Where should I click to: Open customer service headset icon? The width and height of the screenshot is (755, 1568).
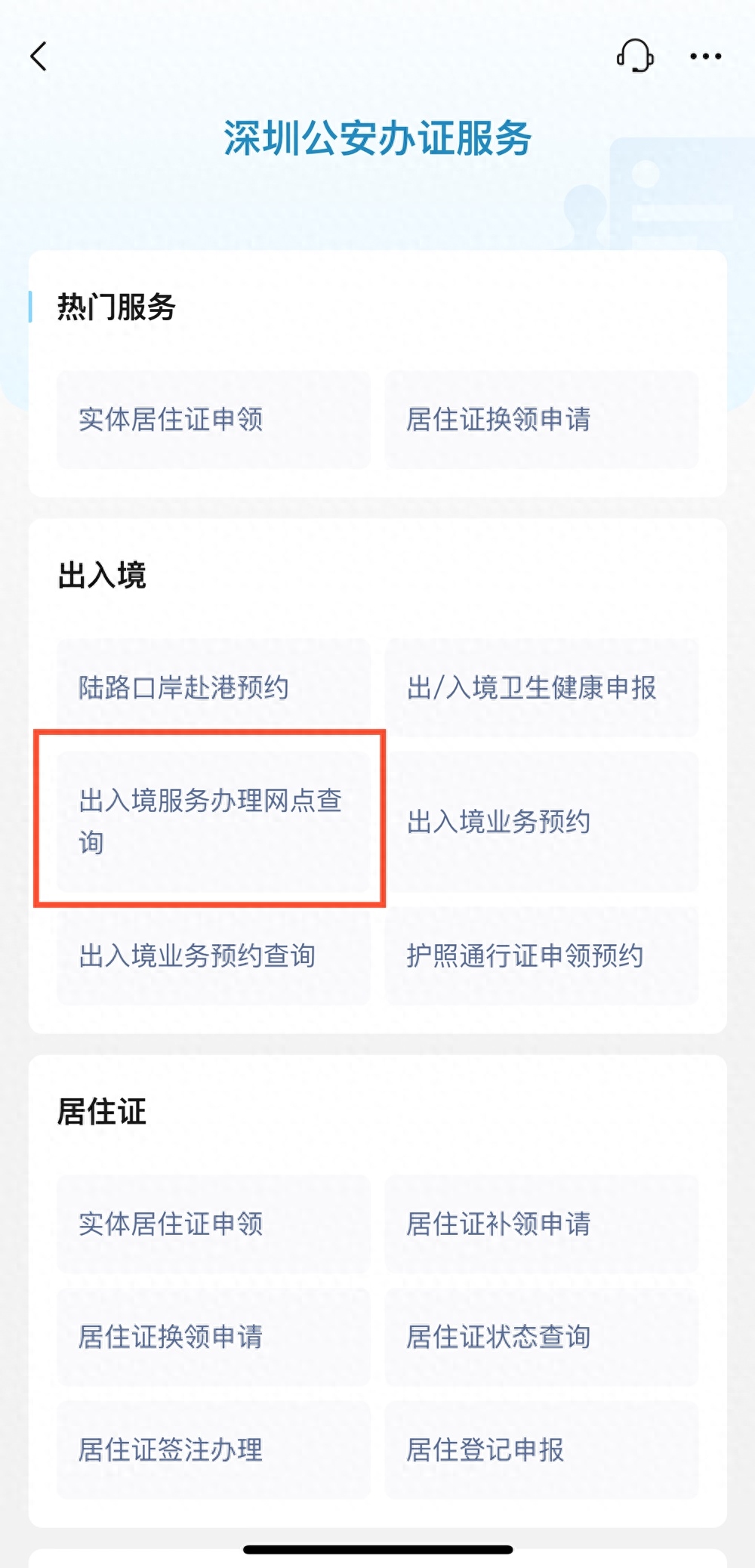(635, 57)
